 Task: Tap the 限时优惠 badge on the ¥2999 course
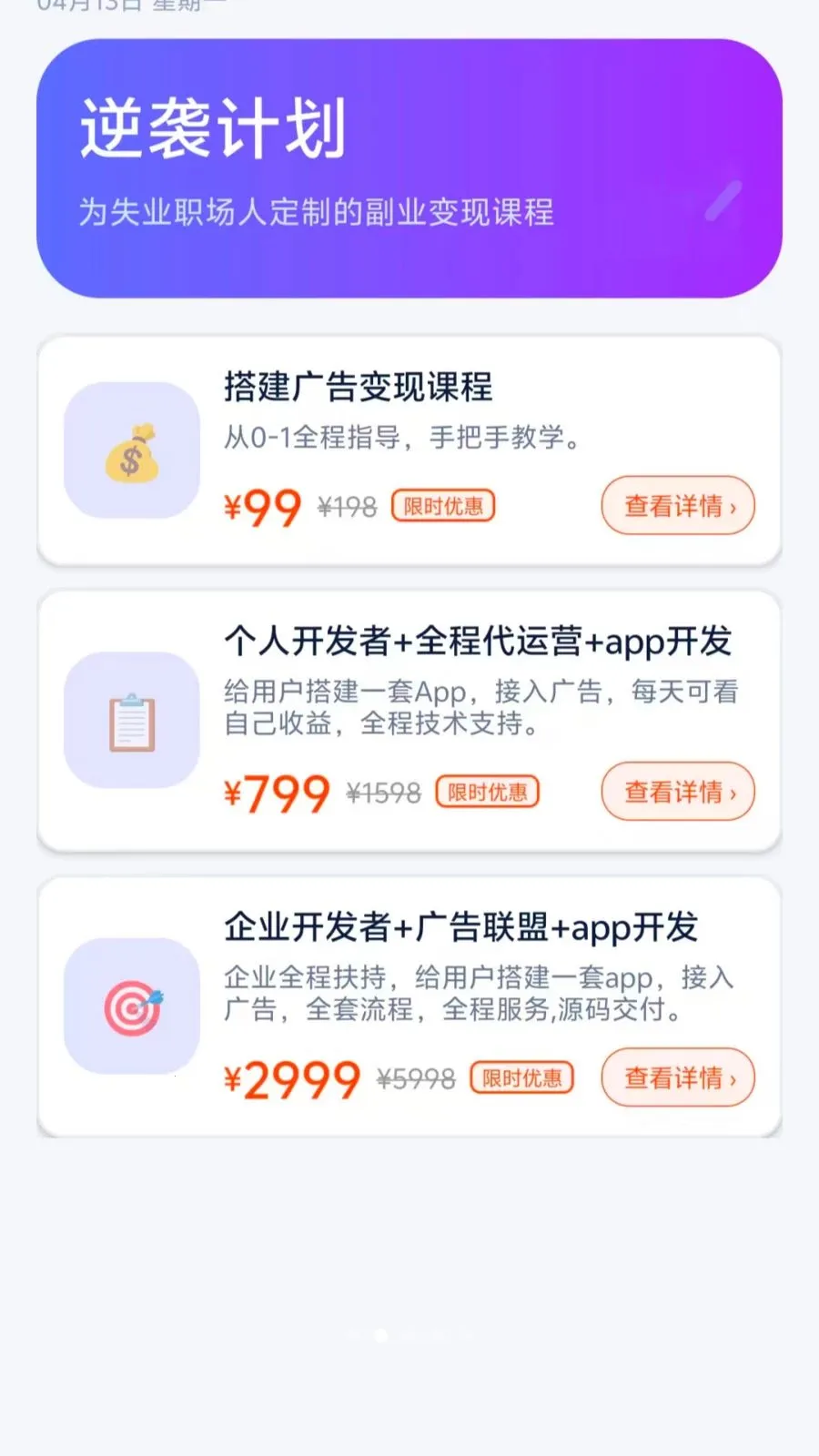pyautogui.click(x=521, y=1077)
